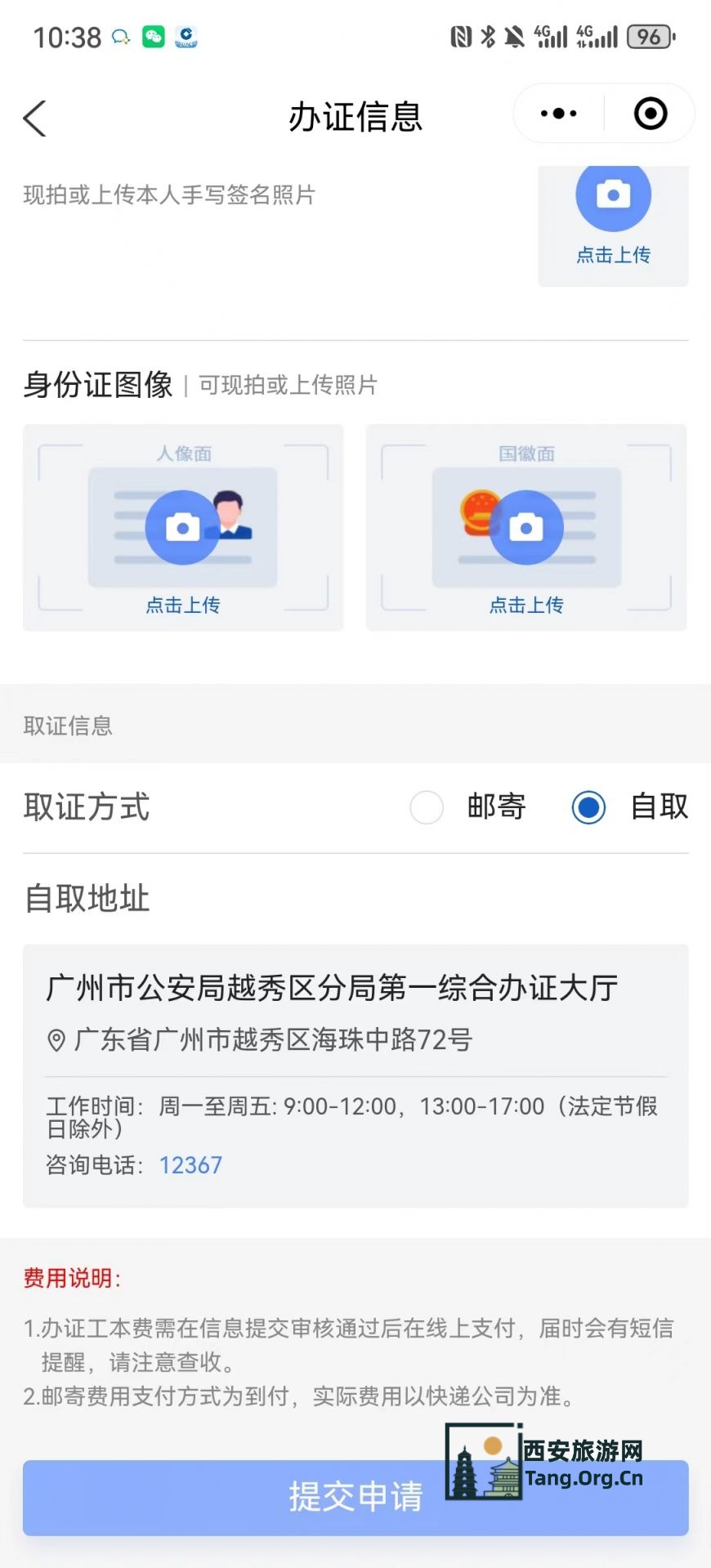Call the 12367 consultation hotline link
This screenshot has height=1568, width=711.
click(190, 1164)
